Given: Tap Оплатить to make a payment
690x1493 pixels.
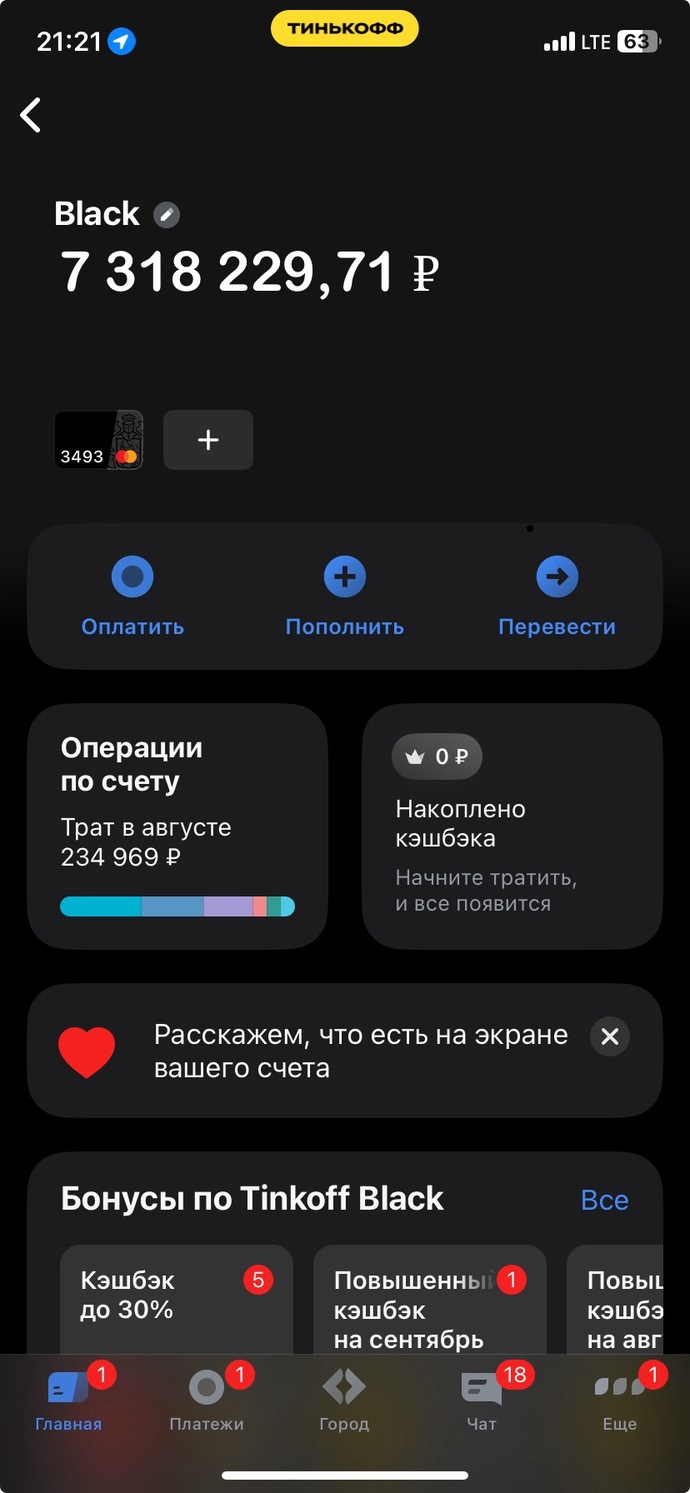Looking at the screenshot, I should click(x=133, y=597).
